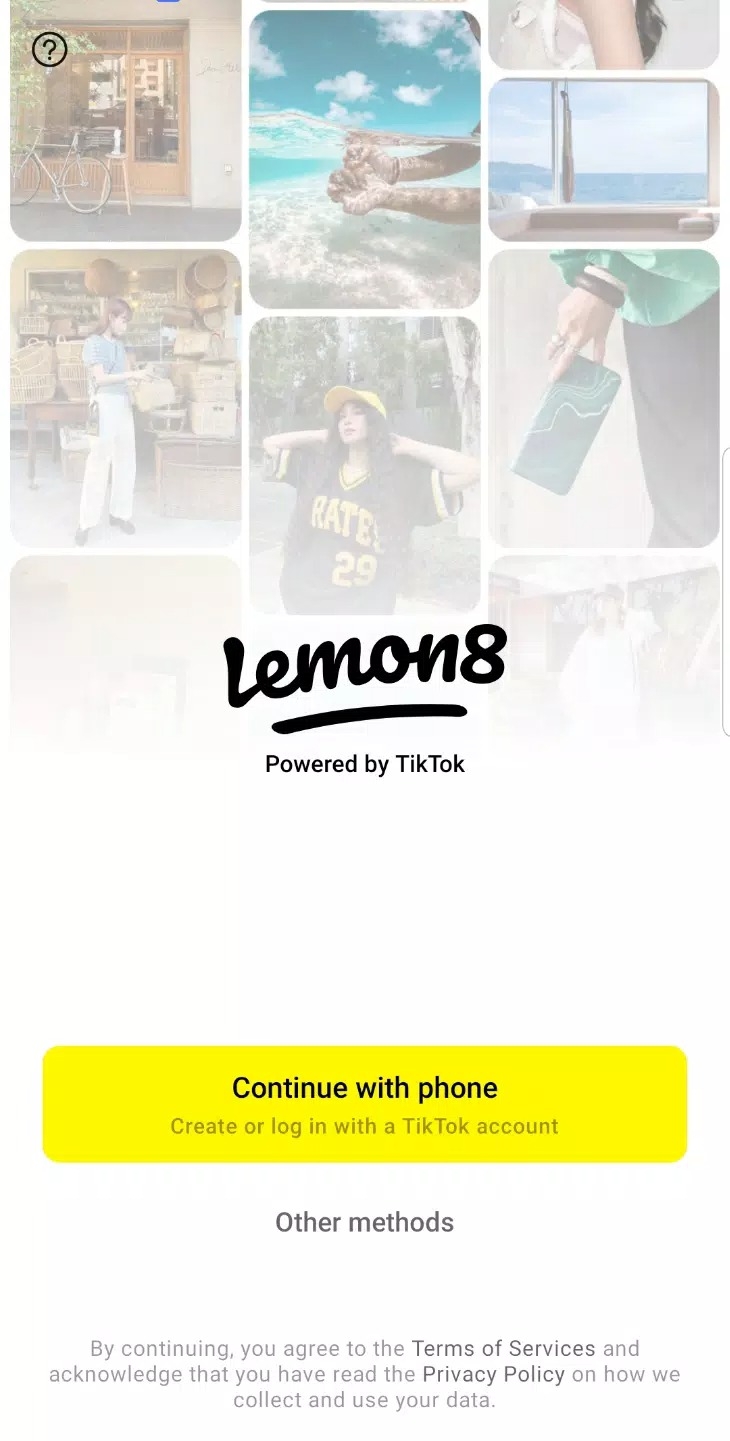Open Other methods login options
Viewport: 730px width, 1441px height.
(364, 1221)
